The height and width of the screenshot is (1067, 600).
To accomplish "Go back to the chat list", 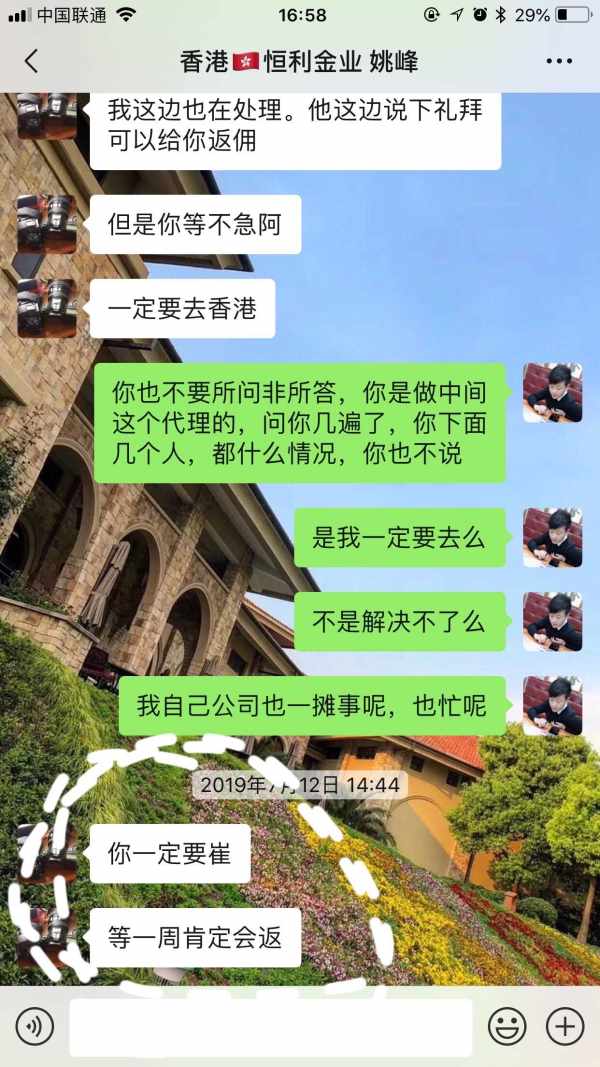I will click(31, 61).
